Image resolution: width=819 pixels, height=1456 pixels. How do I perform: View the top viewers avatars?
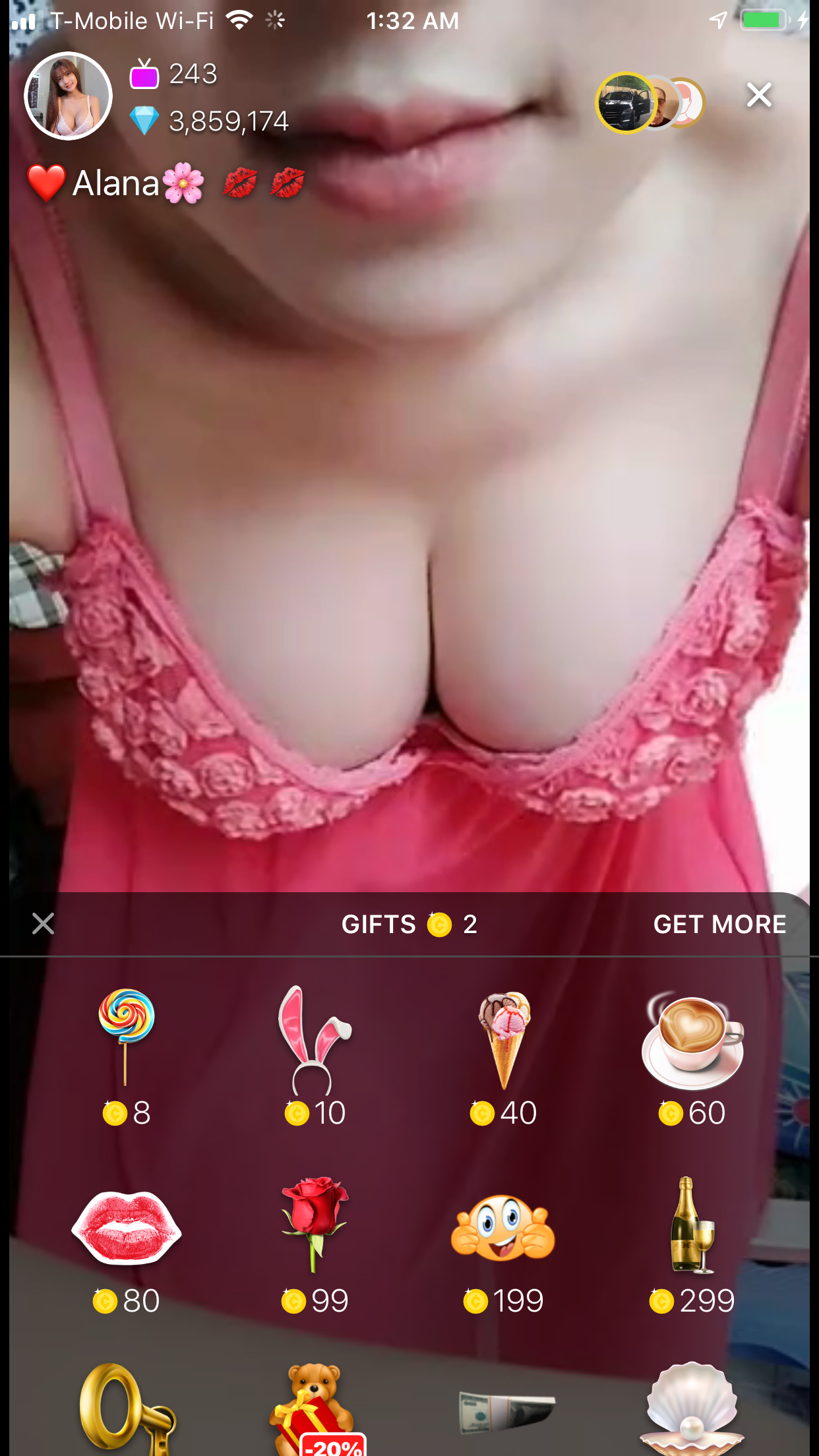click(x=650, y=103)
